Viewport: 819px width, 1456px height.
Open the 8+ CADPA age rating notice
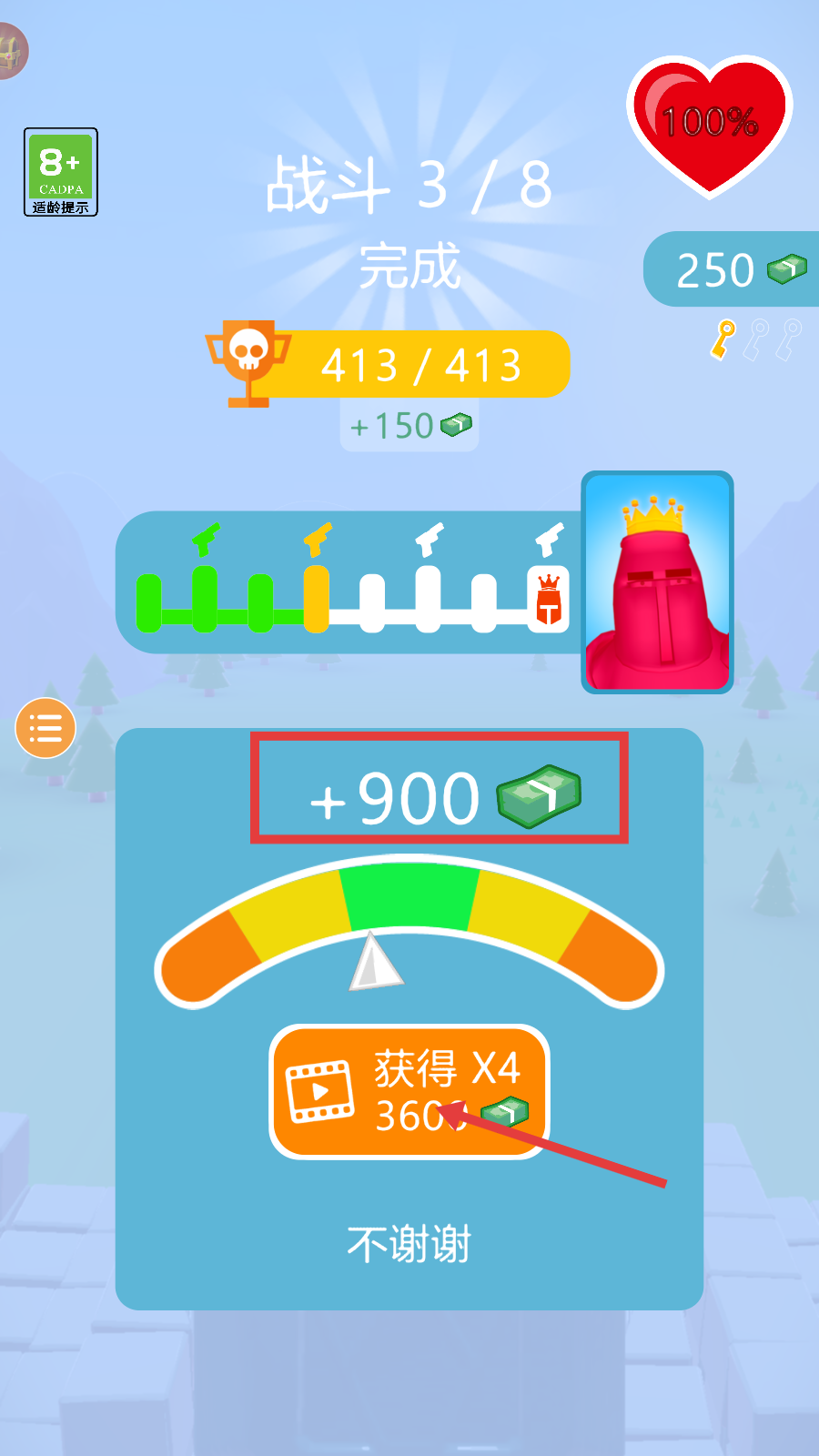[x=61, y=172]
